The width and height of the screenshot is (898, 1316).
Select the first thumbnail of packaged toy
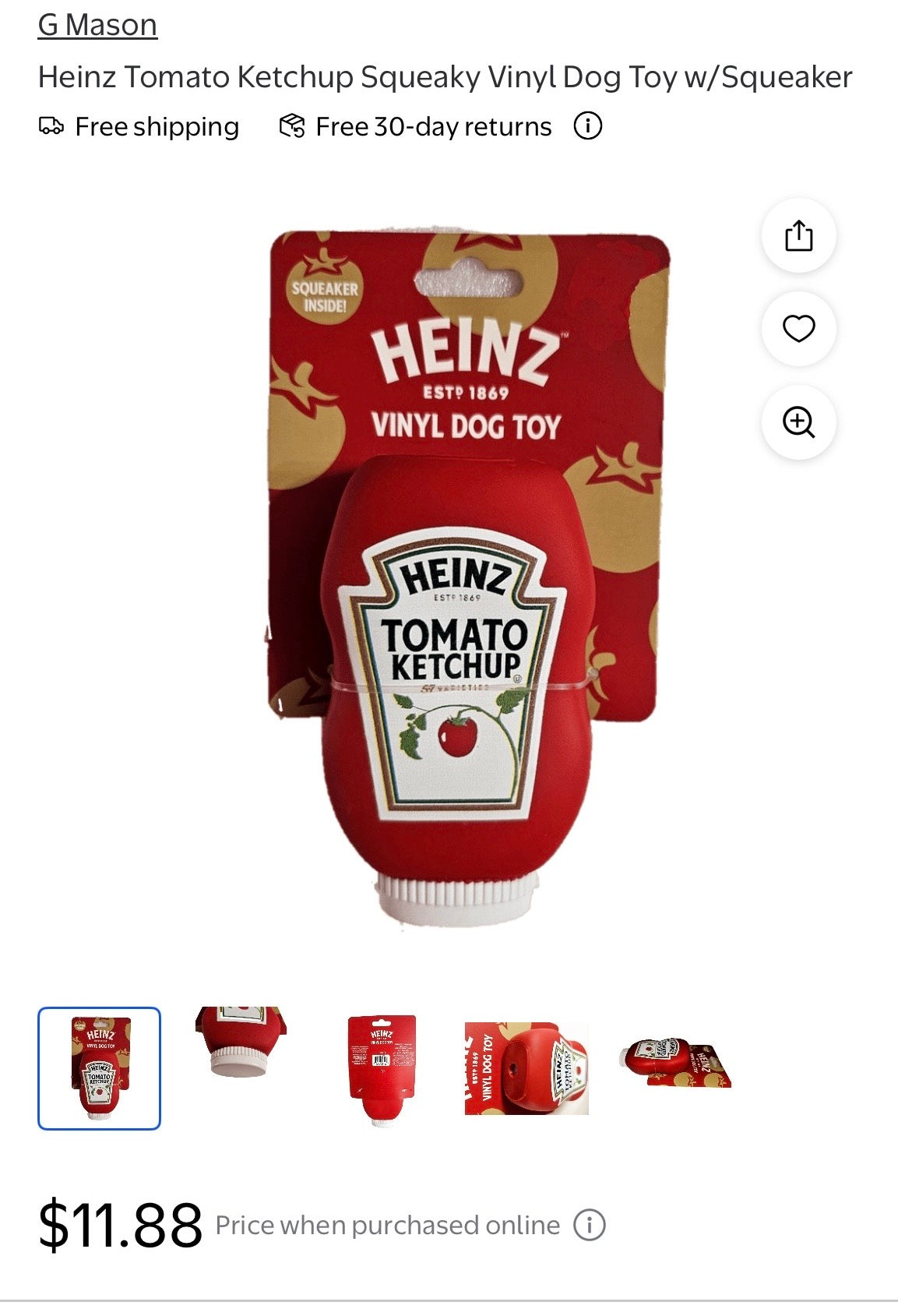(99, 1068)
